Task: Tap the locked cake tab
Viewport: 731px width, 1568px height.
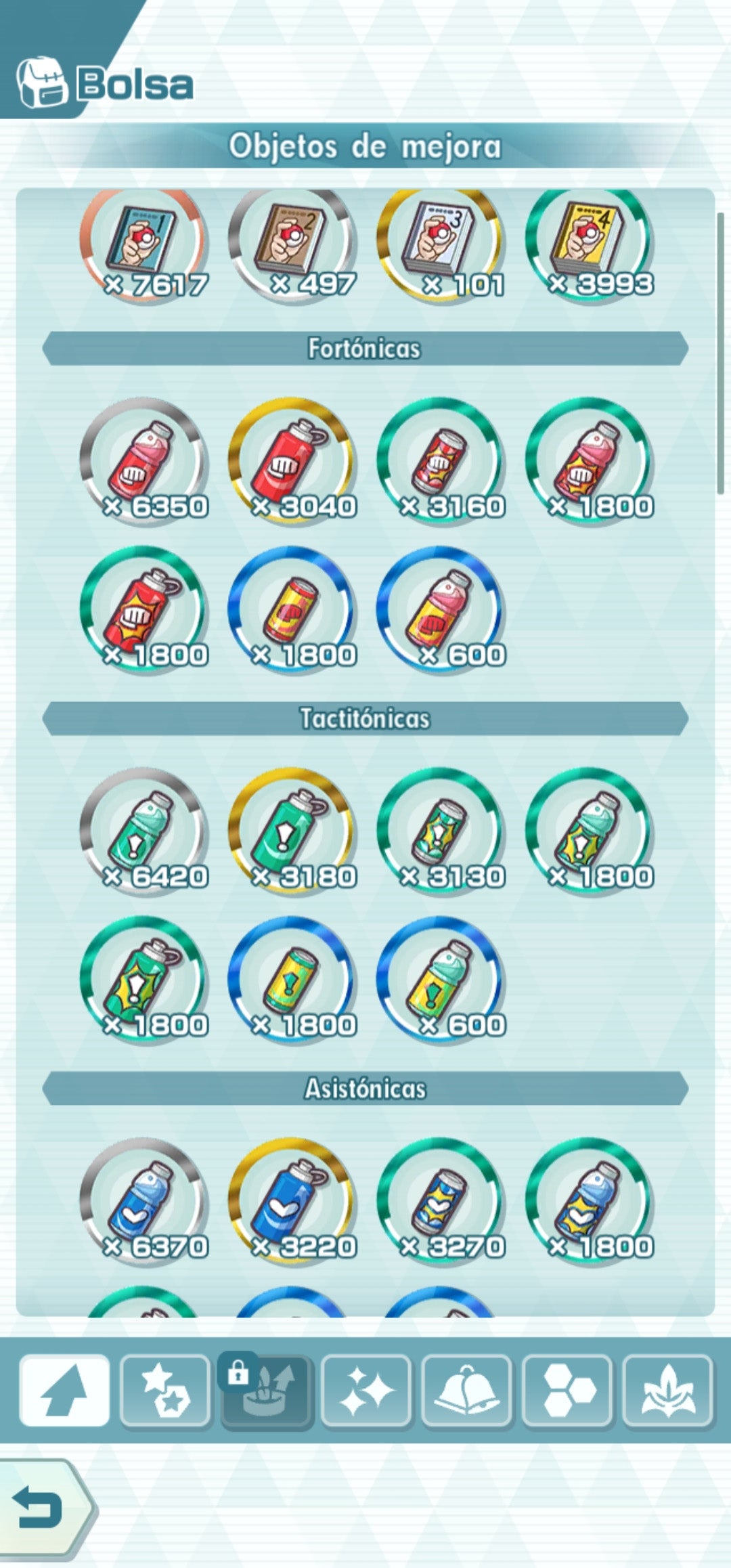Action: point(266,1391)
